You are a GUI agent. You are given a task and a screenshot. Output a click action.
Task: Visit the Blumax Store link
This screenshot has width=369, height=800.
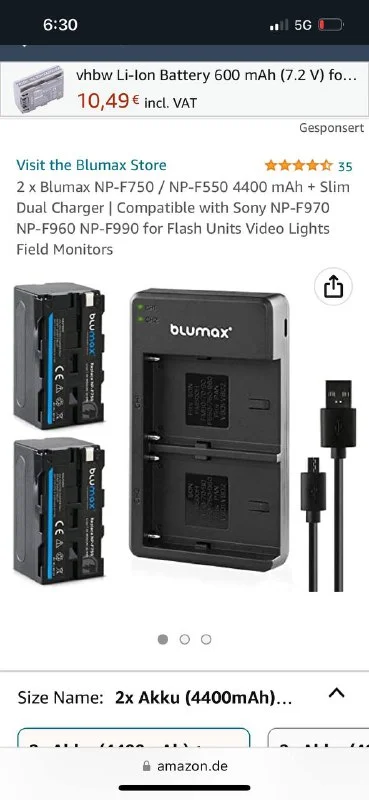[91, 165]
